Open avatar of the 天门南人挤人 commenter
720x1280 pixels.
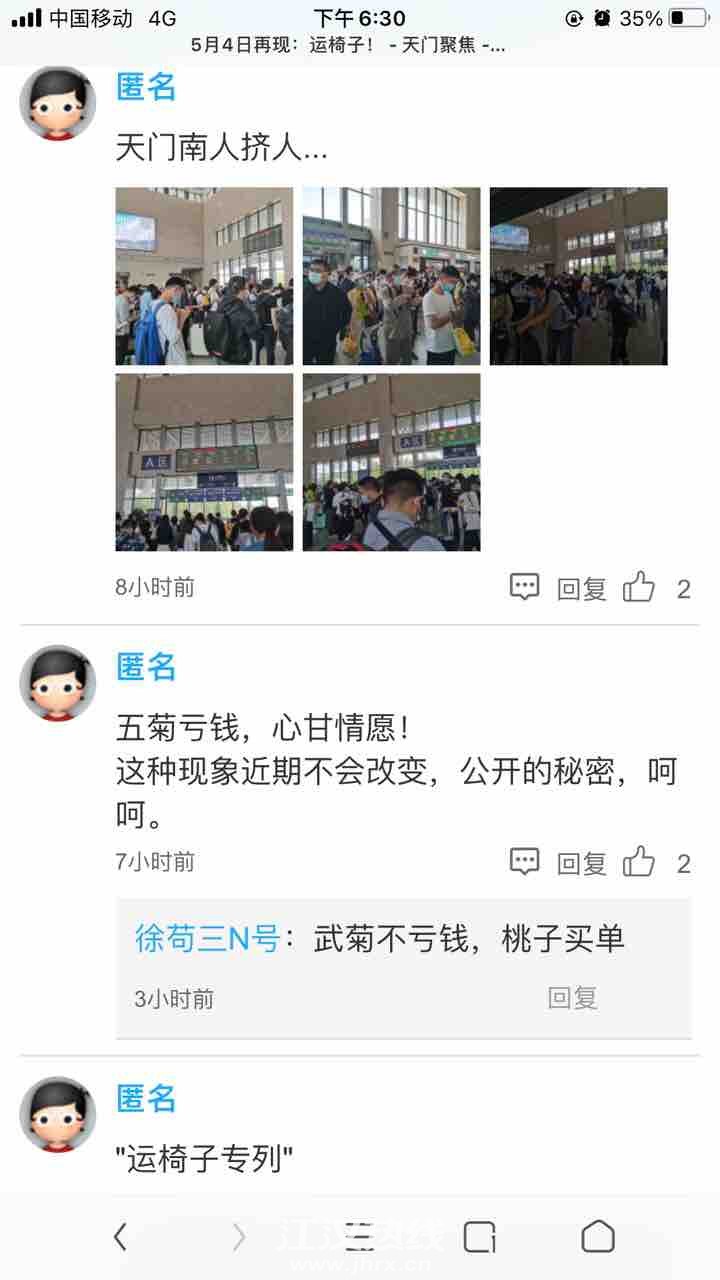point(58,104)
